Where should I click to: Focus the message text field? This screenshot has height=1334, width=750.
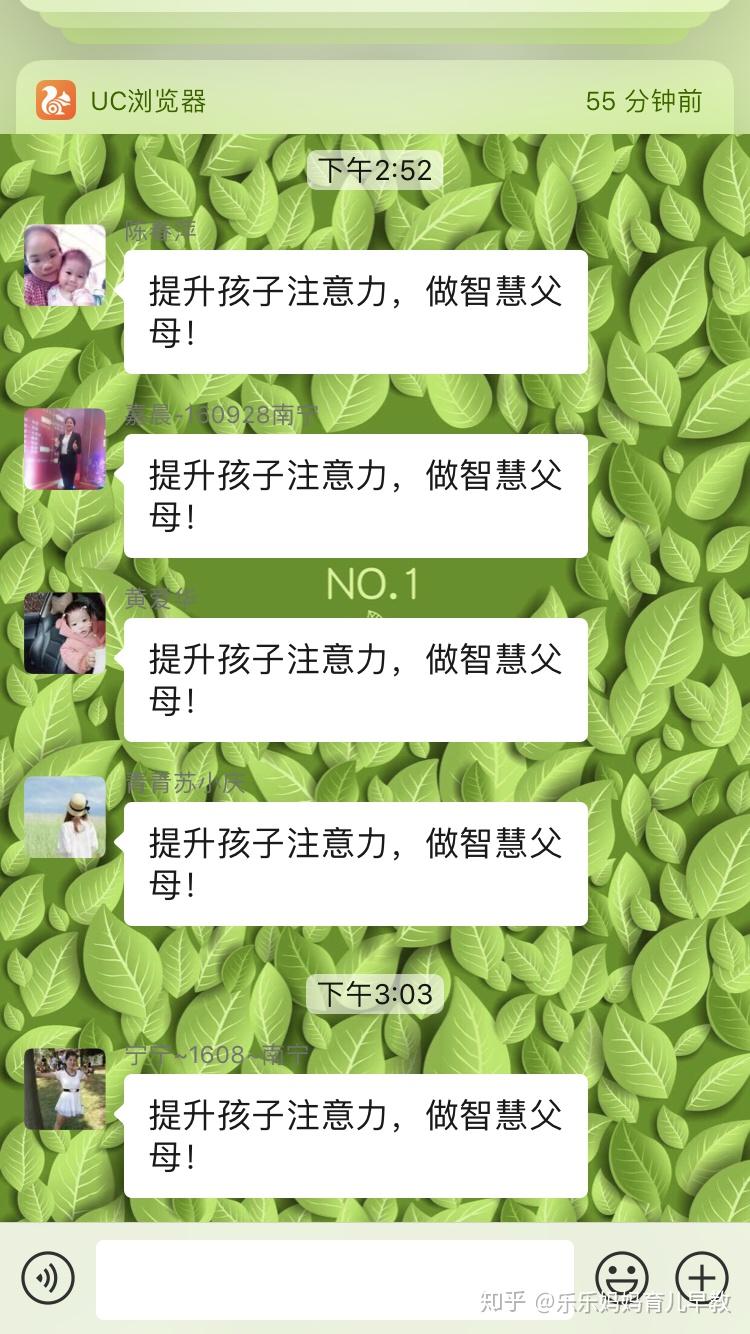click(334, 1279)
